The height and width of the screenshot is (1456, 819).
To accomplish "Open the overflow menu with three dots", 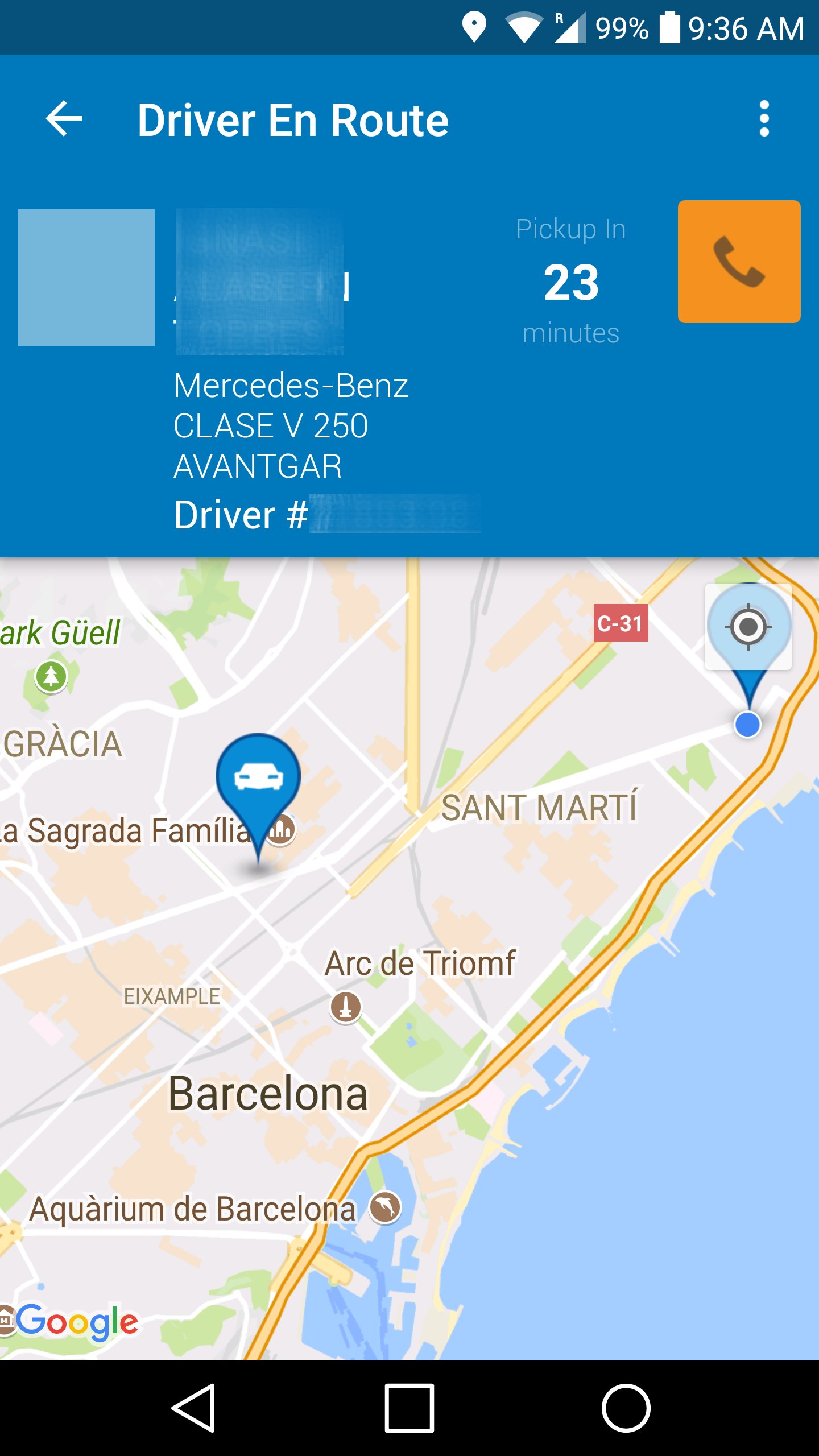I will [x=764, y=119].
